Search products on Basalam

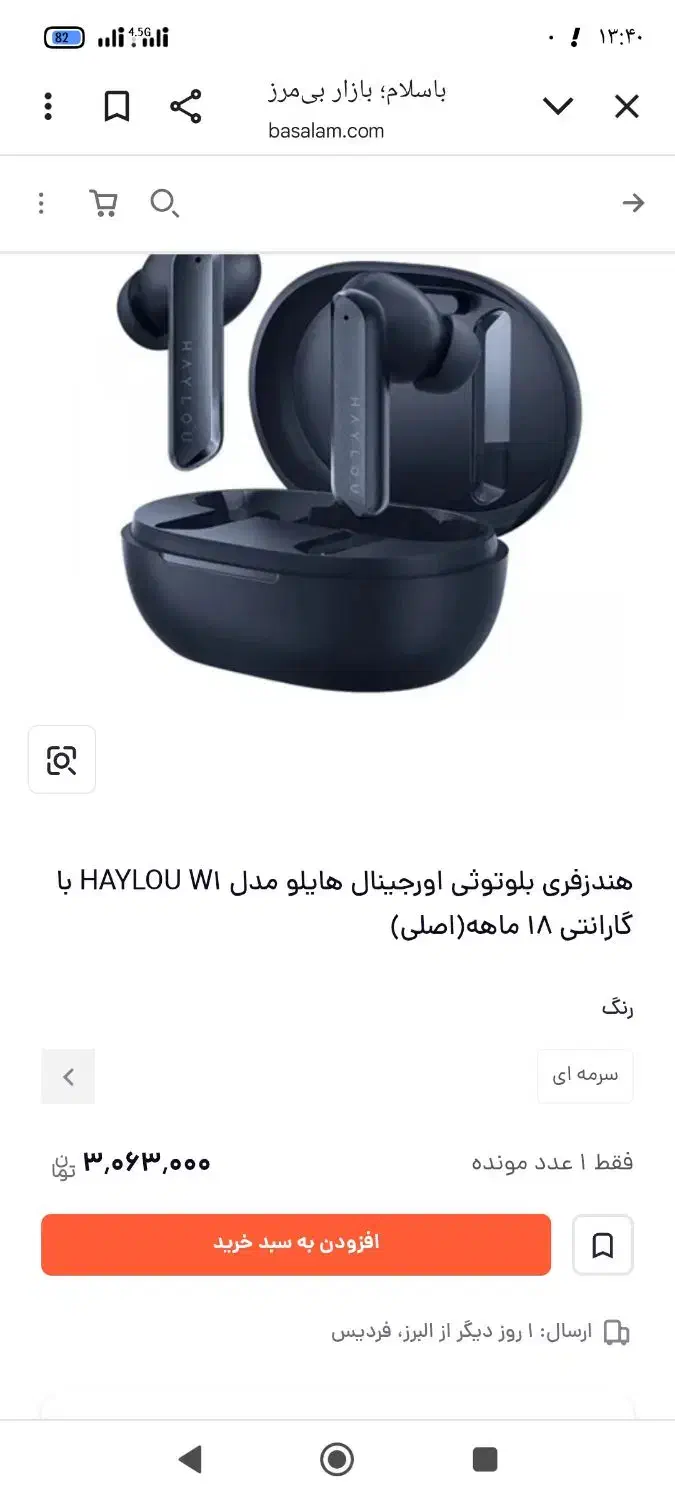coord(164,204)
